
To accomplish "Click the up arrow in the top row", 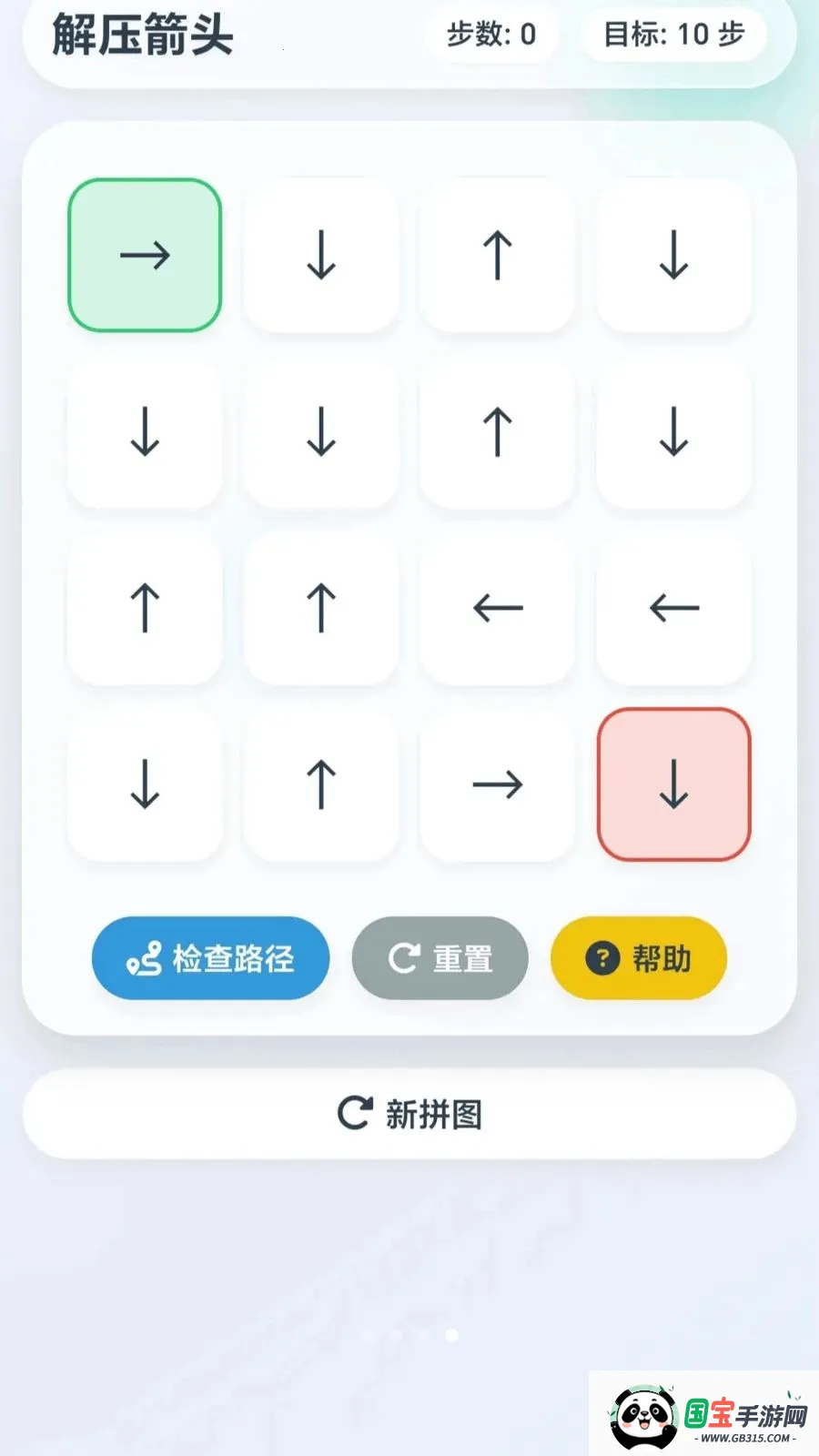I will (x=497, y=256).
